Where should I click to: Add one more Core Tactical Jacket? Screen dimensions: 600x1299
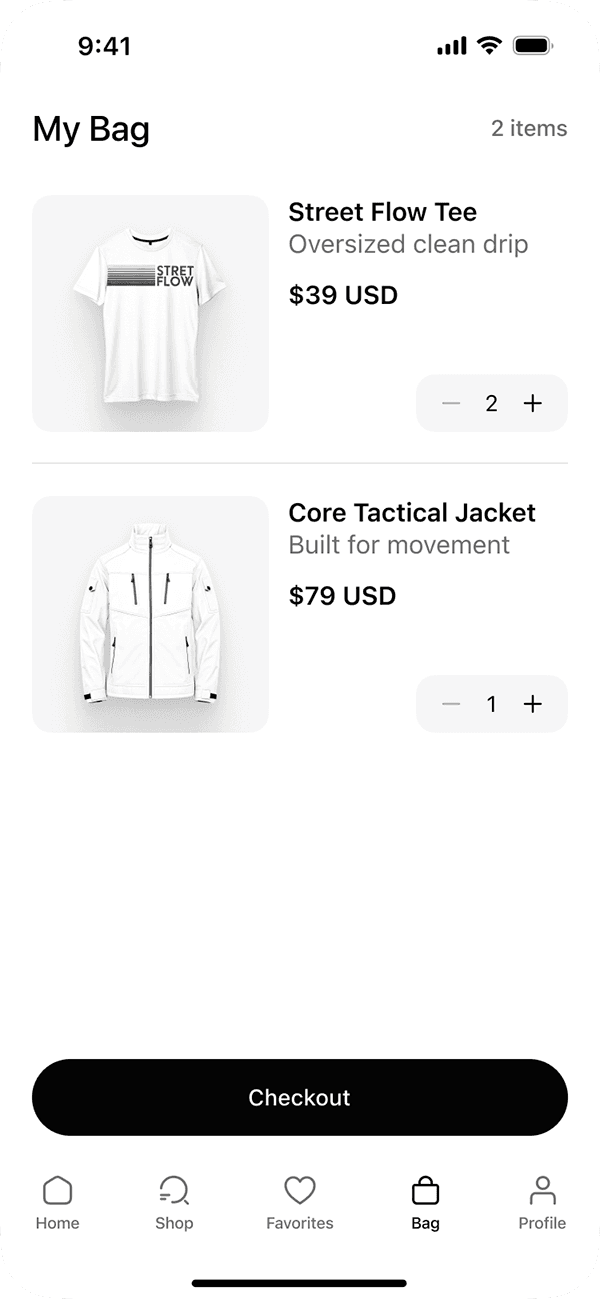click(x=533, y=704)
